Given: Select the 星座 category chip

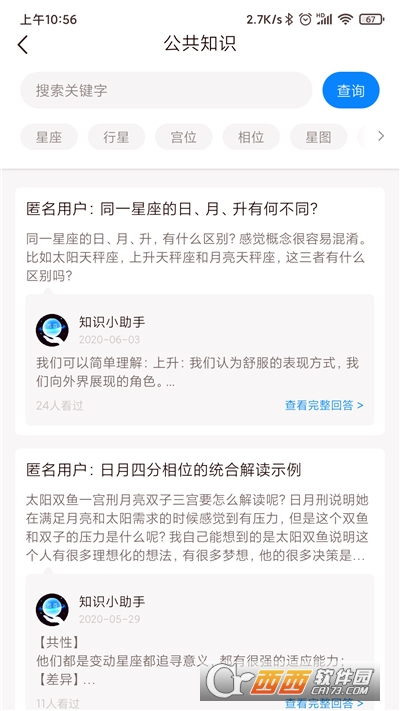Looking at the screenshot, I should pos(49,137).
